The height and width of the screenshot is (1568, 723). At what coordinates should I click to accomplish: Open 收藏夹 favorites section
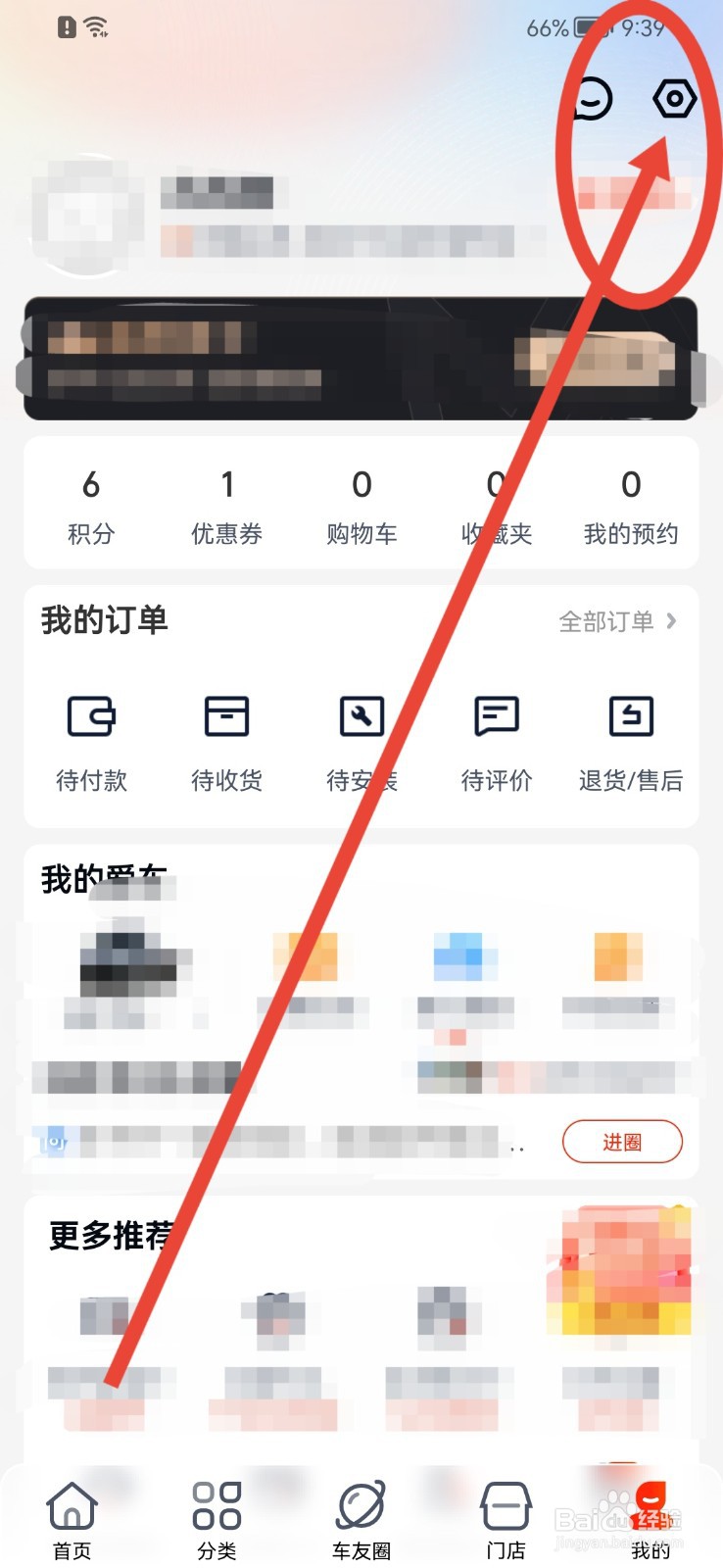(496, 505)
